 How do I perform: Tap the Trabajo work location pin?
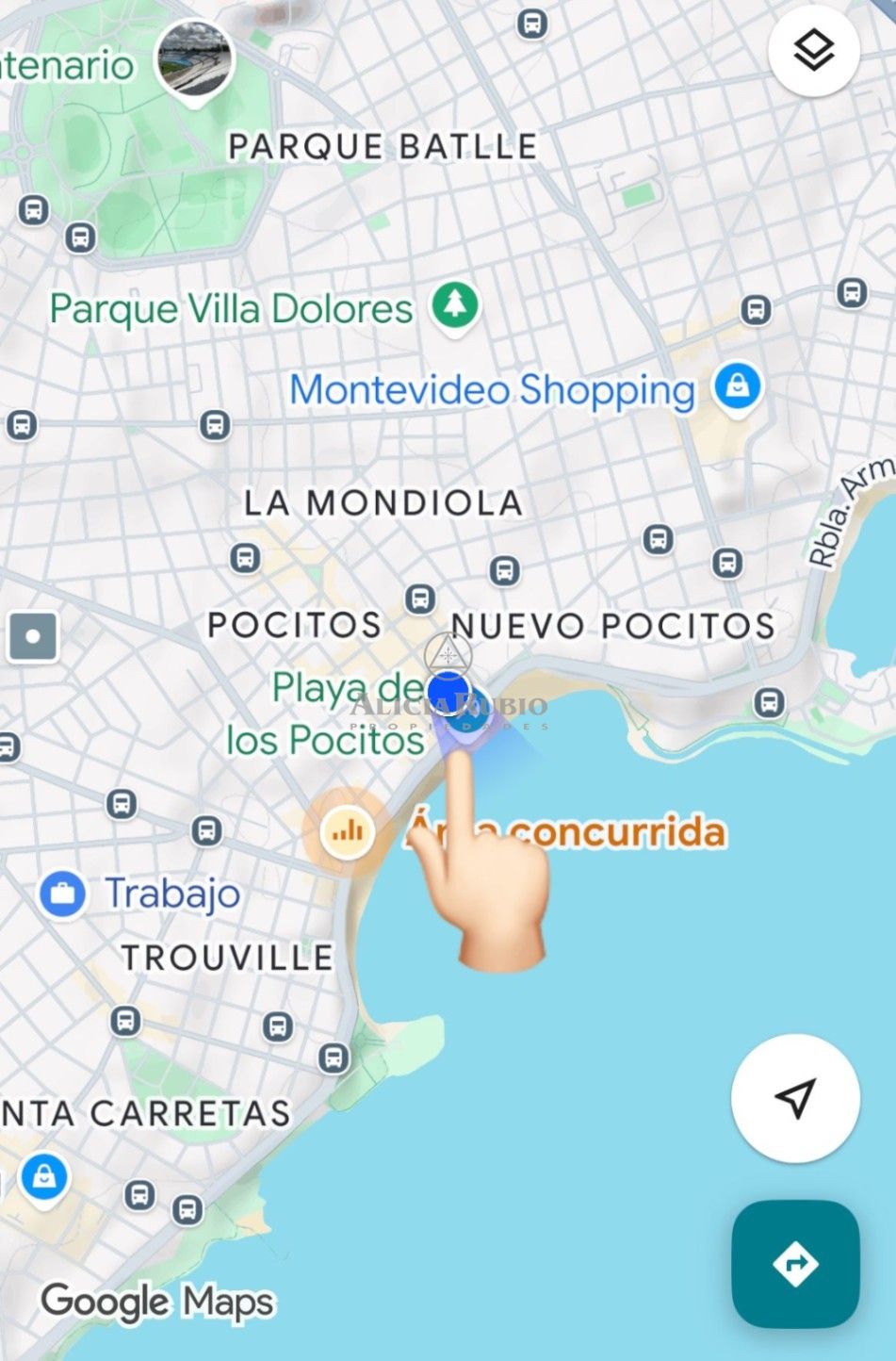click(x=63, y=893)
